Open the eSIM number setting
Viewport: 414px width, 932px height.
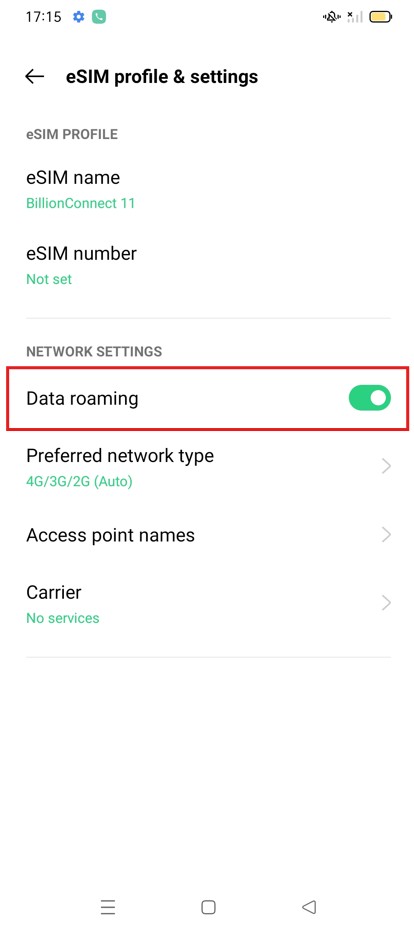[207, 266]
